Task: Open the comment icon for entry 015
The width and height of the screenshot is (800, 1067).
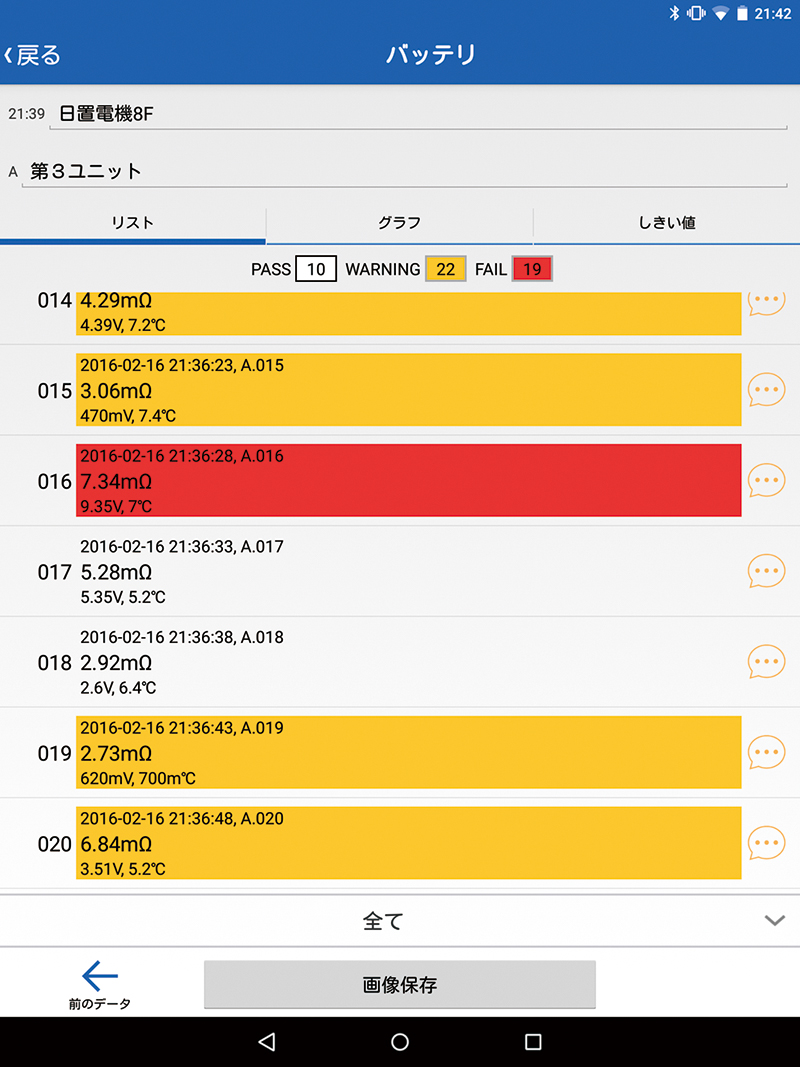Action: pos(766,390)
